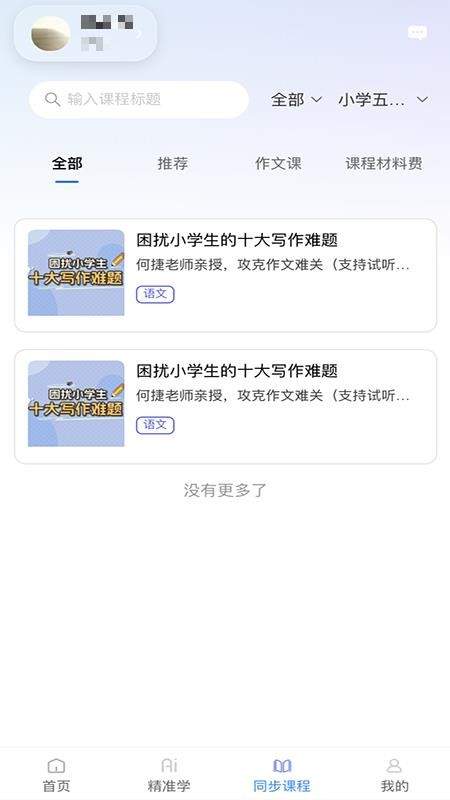Switch to the 作文课 tab
This screenshot has width=450, height=800.
(278, 164)
